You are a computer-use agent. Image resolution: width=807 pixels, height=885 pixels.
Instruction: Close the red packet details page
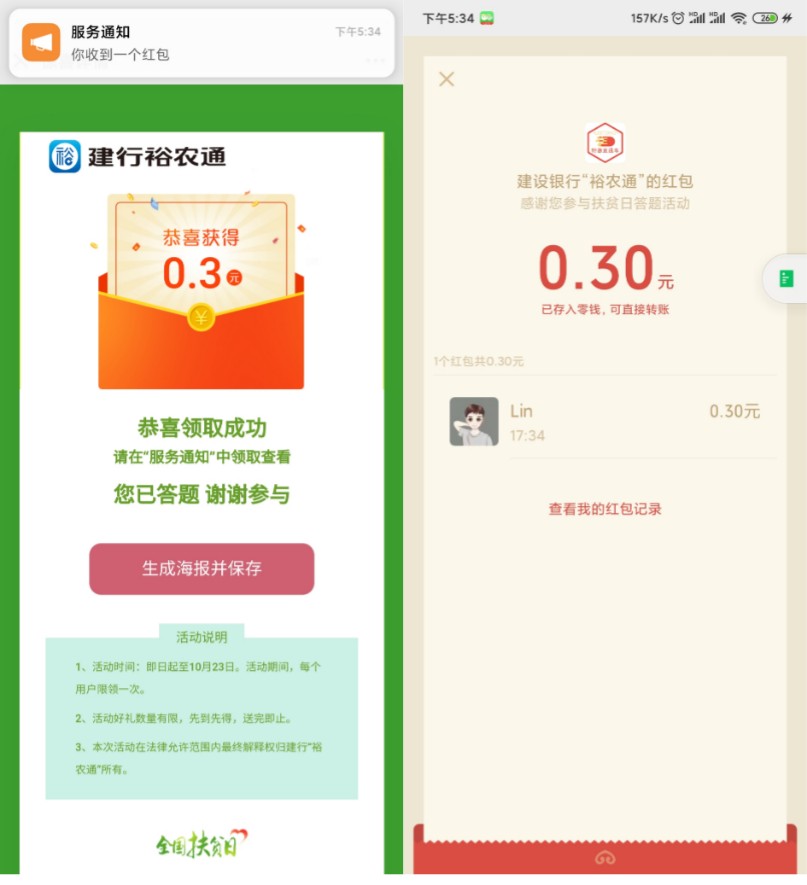[x=447, y=79]
